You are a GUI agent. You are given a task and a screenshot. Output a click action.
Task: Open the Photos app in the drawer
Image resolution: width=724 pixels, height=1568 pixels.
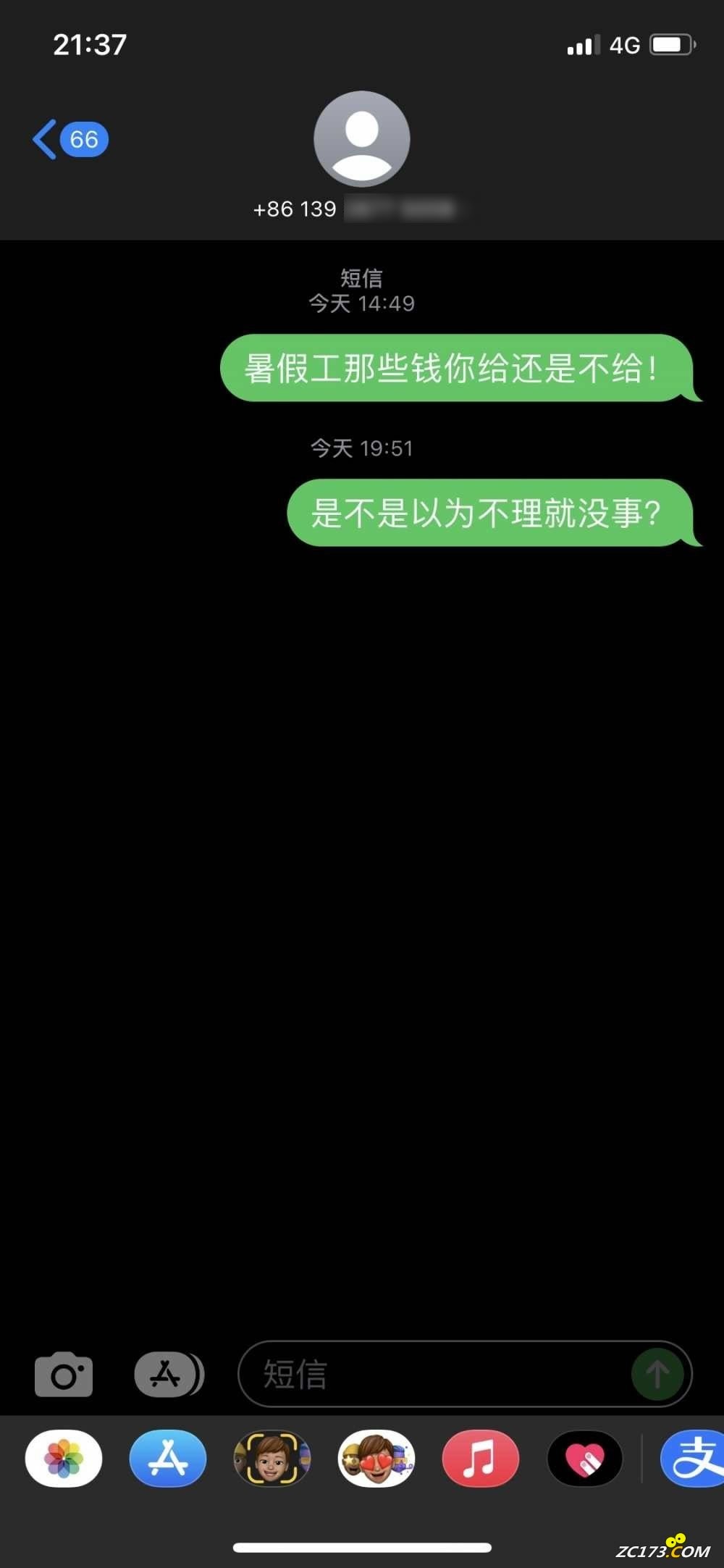pos(64,1458)
